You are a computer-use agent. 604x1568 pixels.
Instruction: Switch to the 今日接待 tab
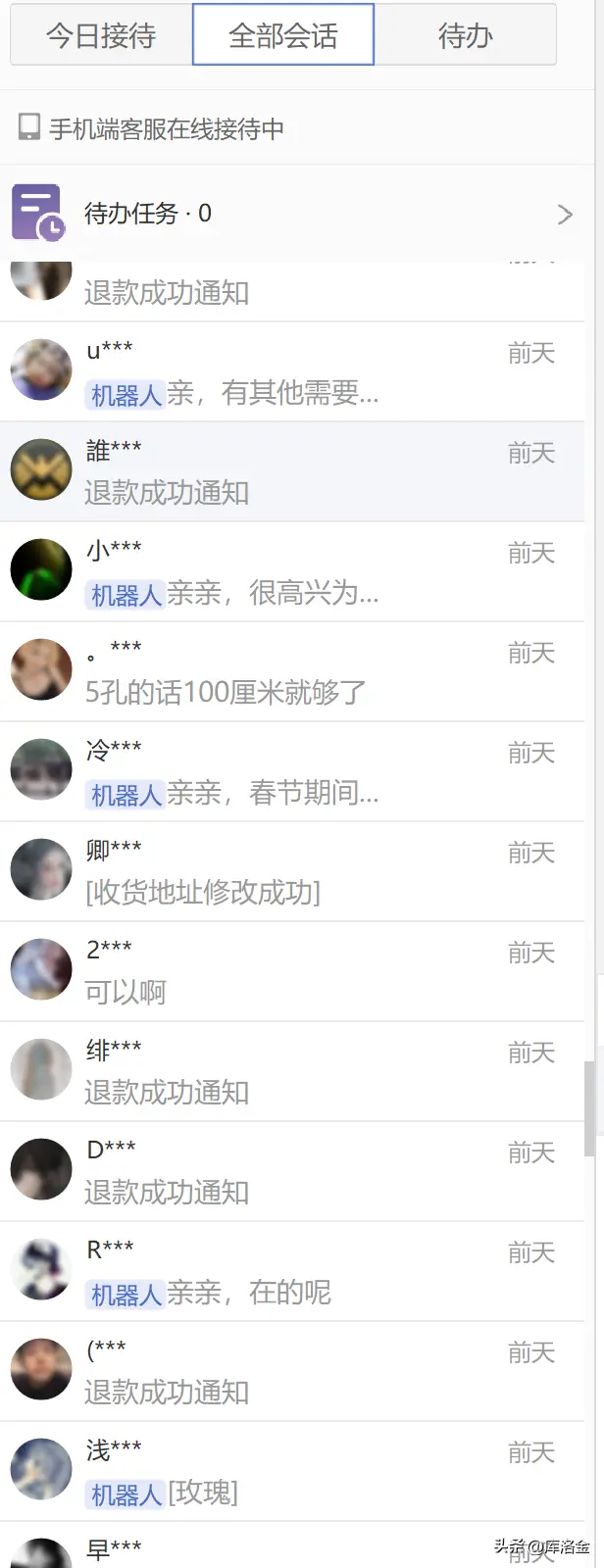[x=101, y=35]
